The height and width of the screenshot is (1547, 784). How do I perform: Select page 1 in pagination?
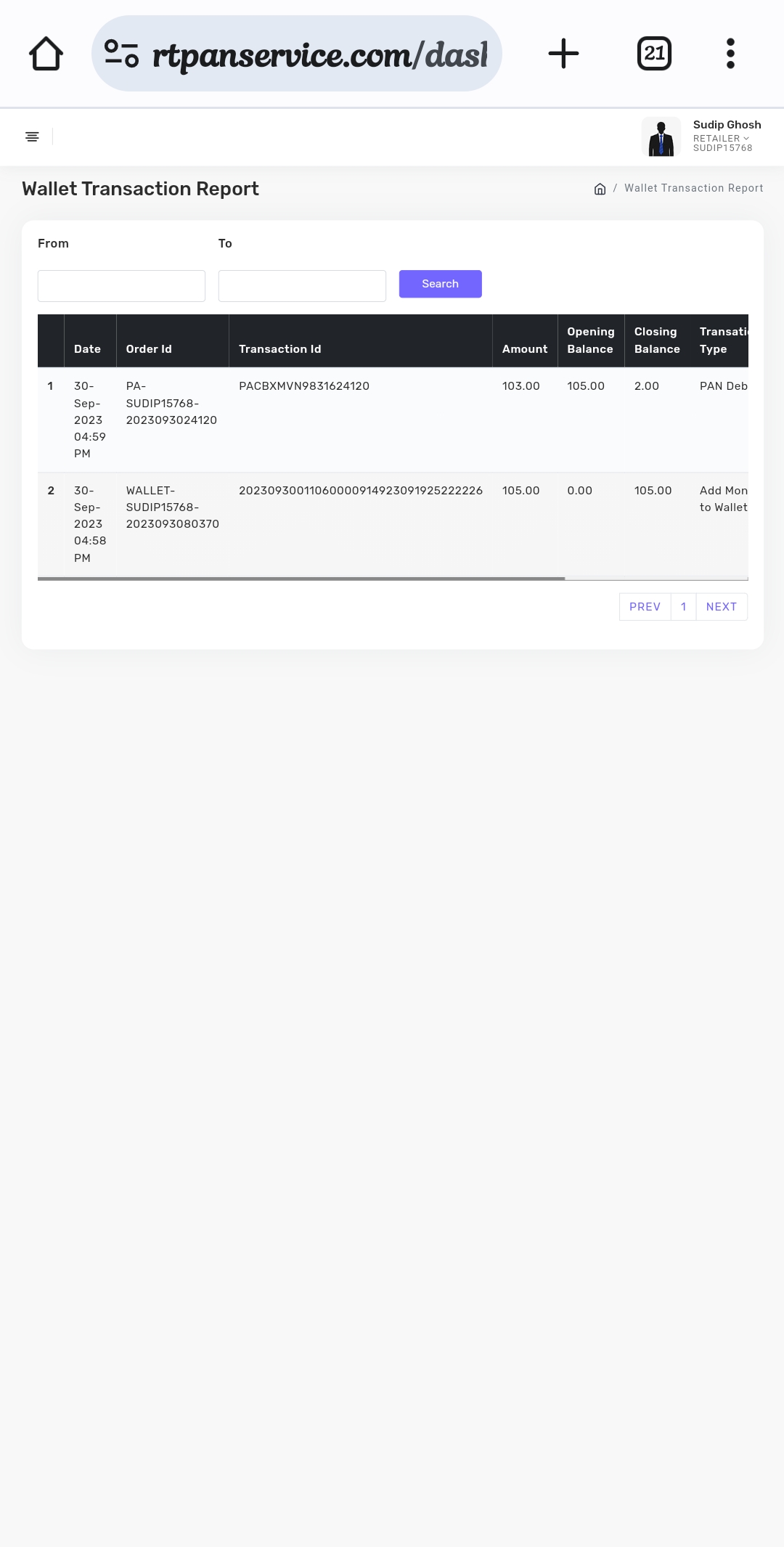pyautogui.click(x=683, y=607)
